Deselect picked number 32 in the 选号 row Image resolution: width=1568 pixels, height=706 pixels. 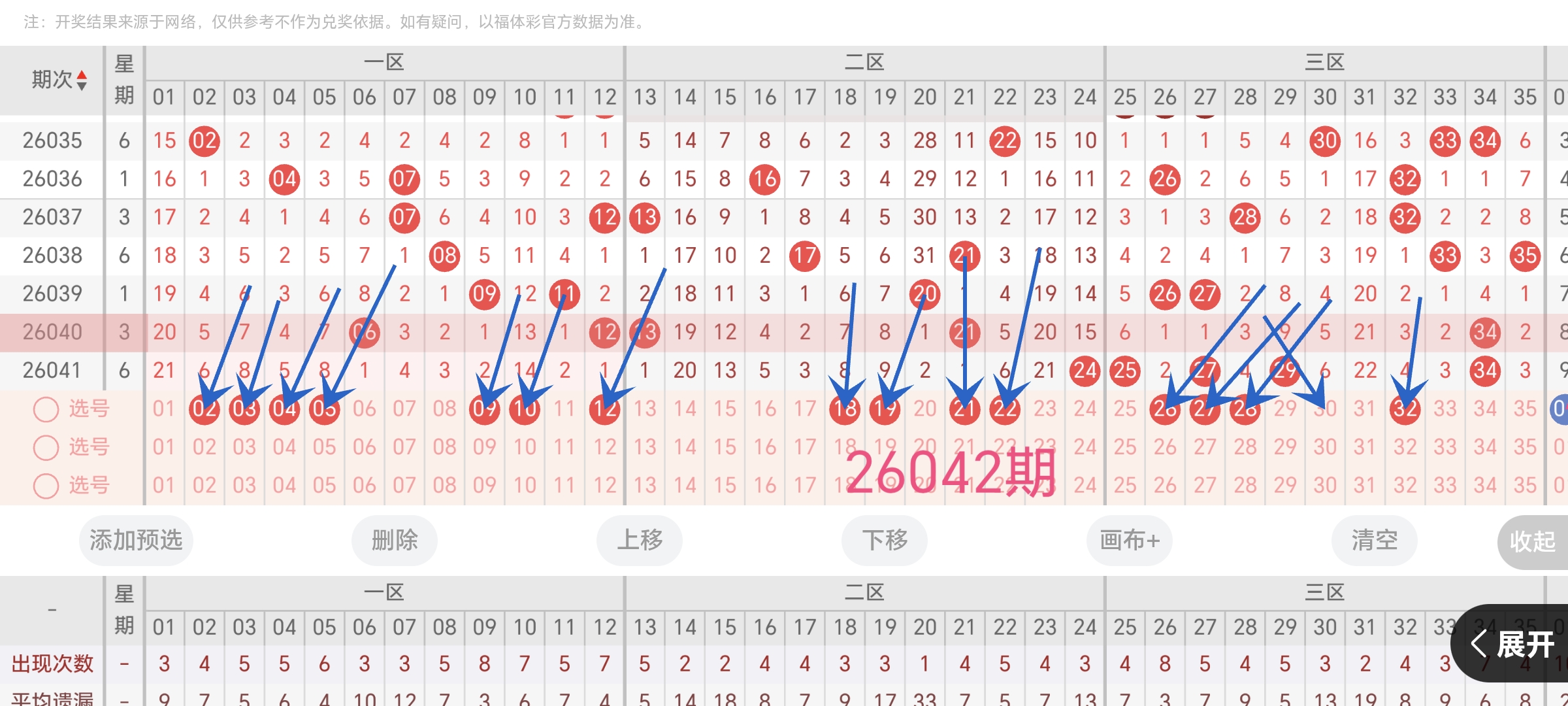click(1405, 409)
